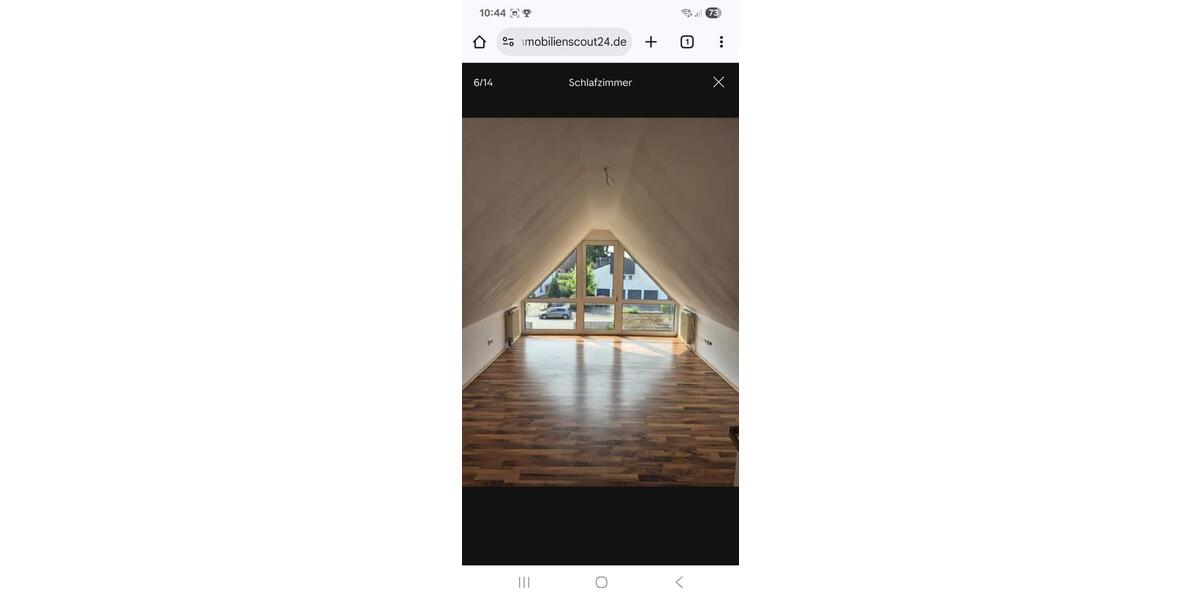Go to the system home screen
Image resolution: width=1200 pixels, height=600 pixels.
click(601, 582)
